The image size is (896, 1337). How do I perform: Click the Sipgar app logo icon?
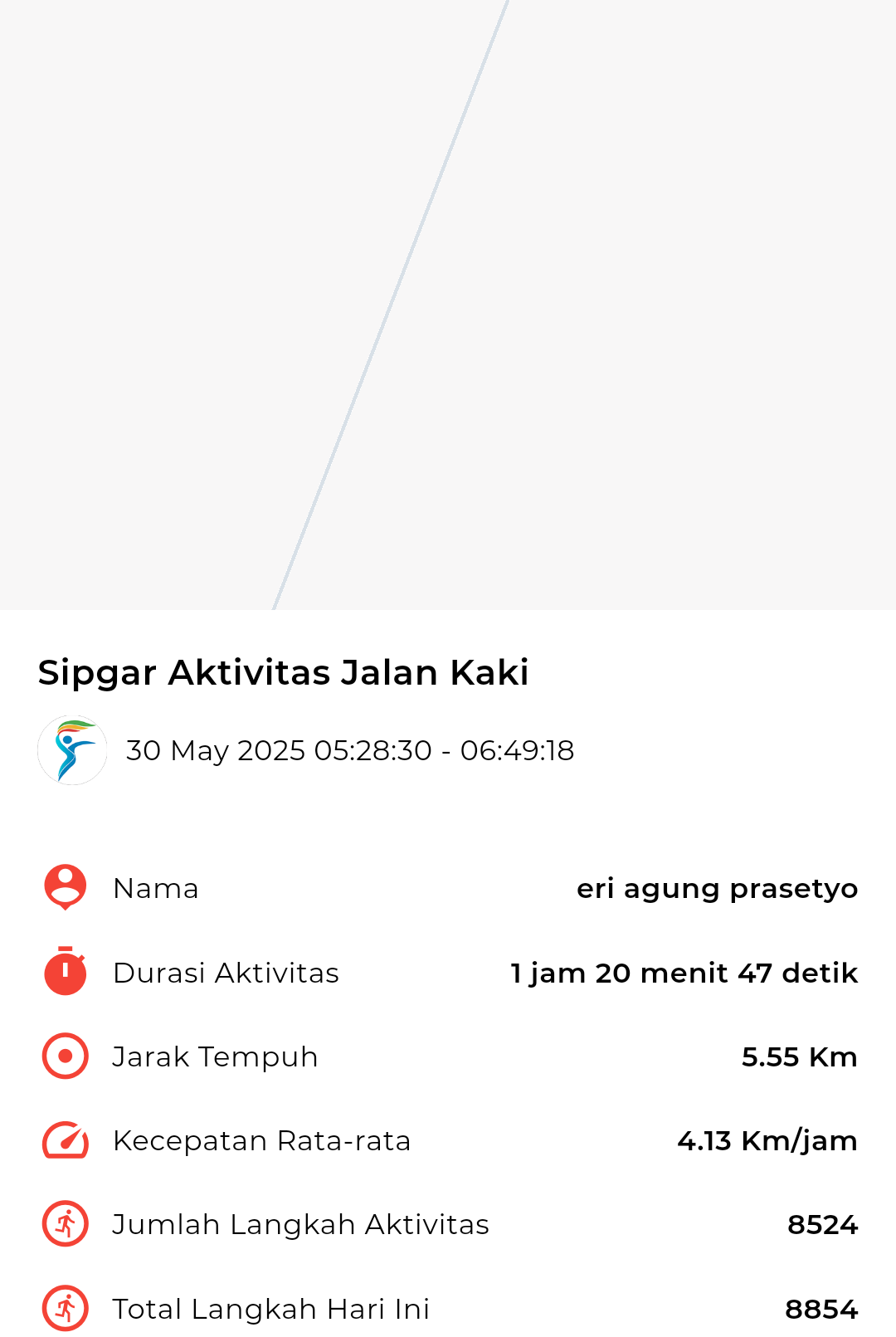tap(72, 749)
